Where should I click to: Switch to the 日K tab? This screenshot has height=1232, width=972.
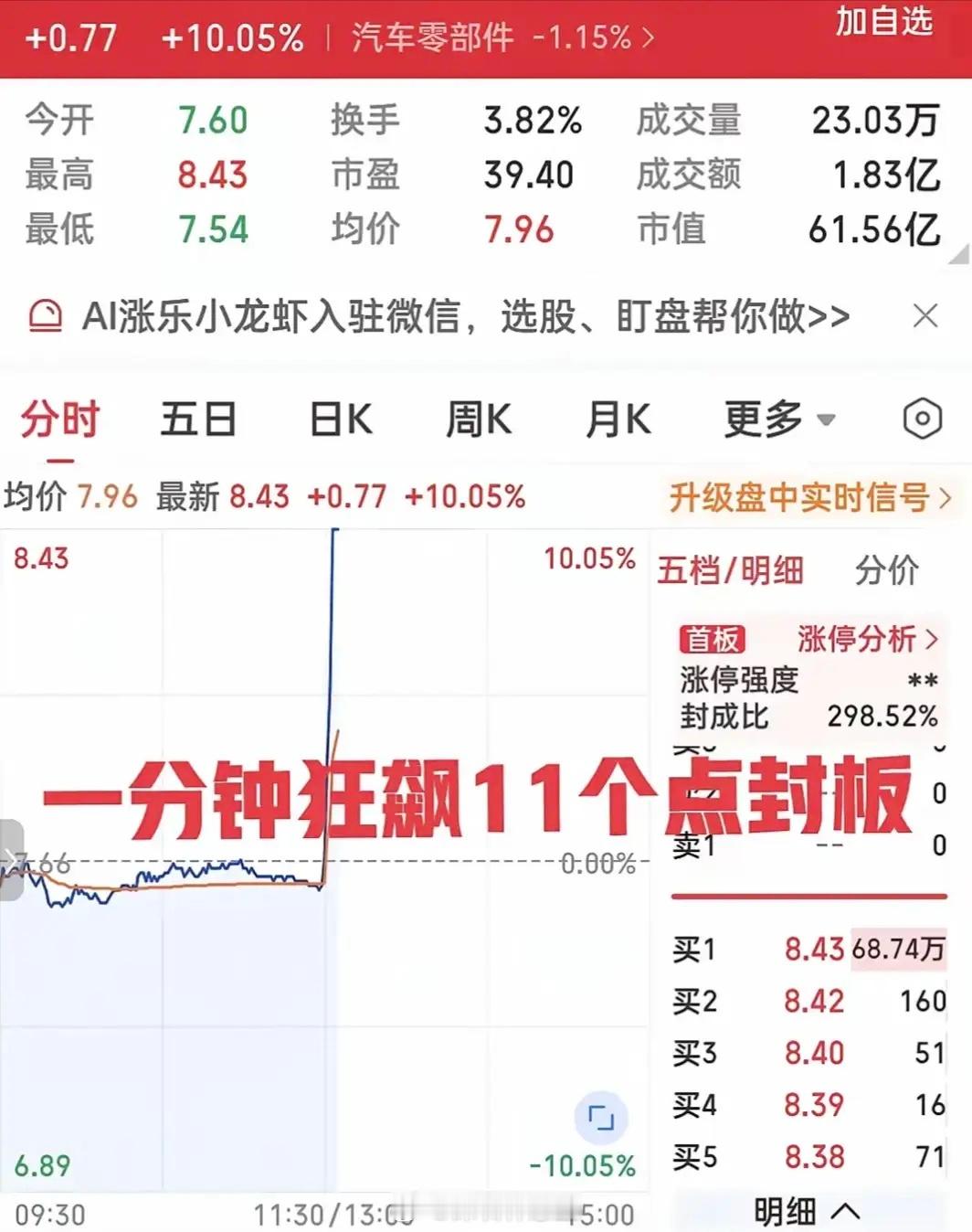pos(339,418)
